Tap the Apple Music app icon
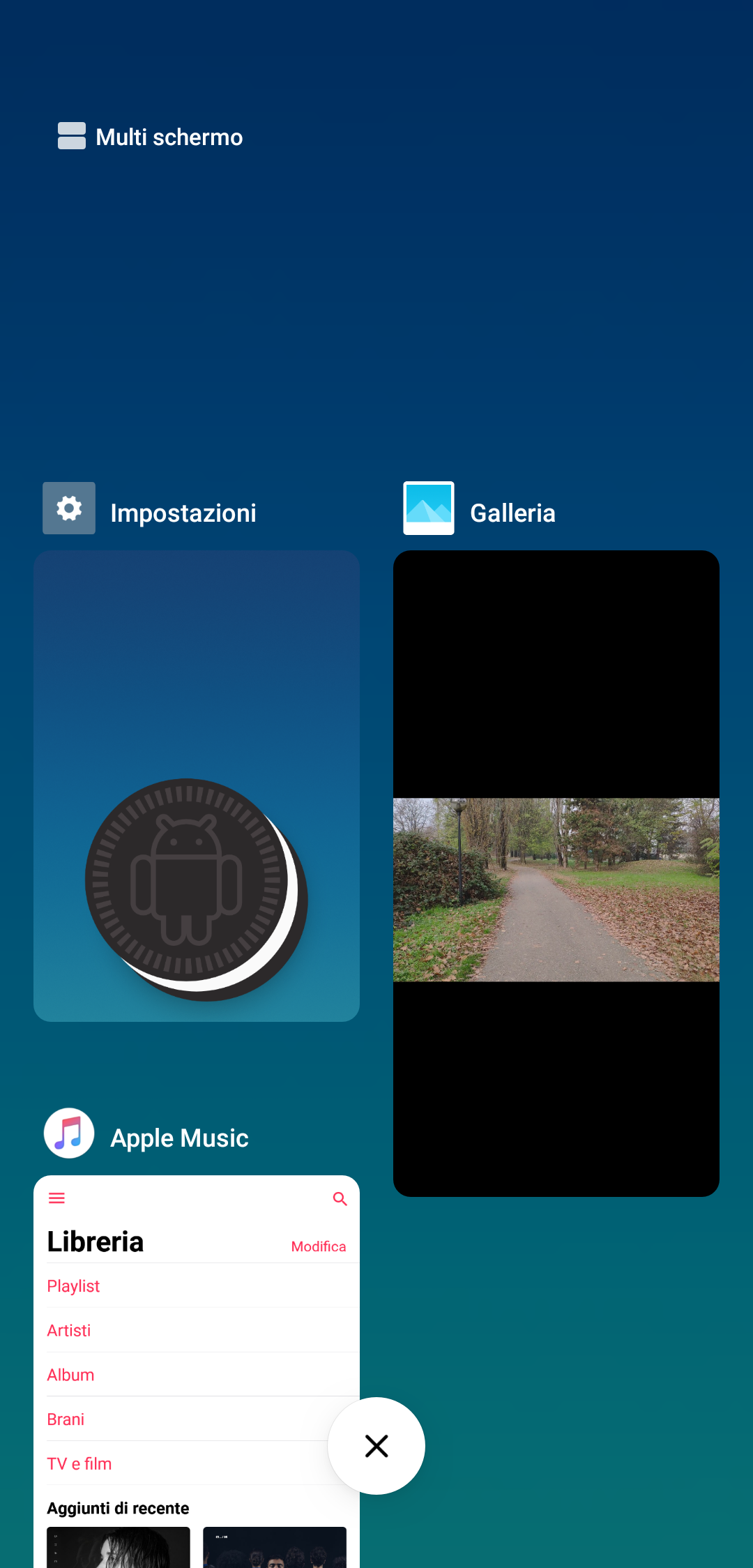Image resolution: width=753 pixels, height=1568 pixels. point(69,1133)
